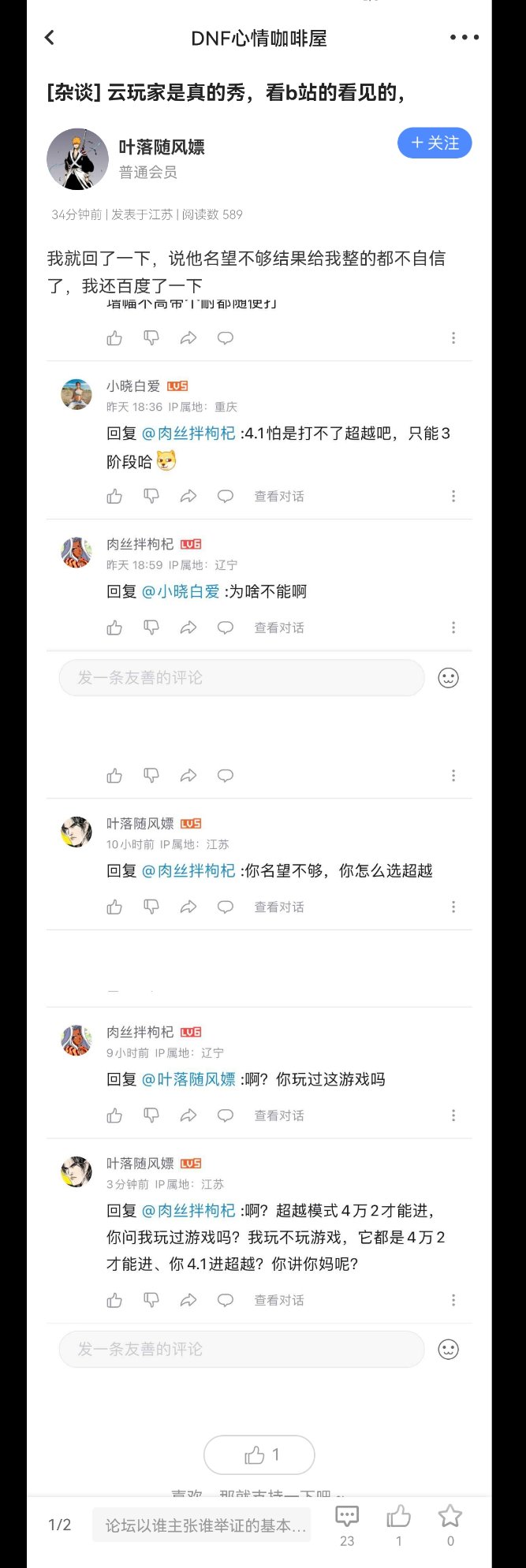Viewport: 526px width, 1568px height.
Task: Like the post with the thumbs-up 1 button
Action: 259,1454
